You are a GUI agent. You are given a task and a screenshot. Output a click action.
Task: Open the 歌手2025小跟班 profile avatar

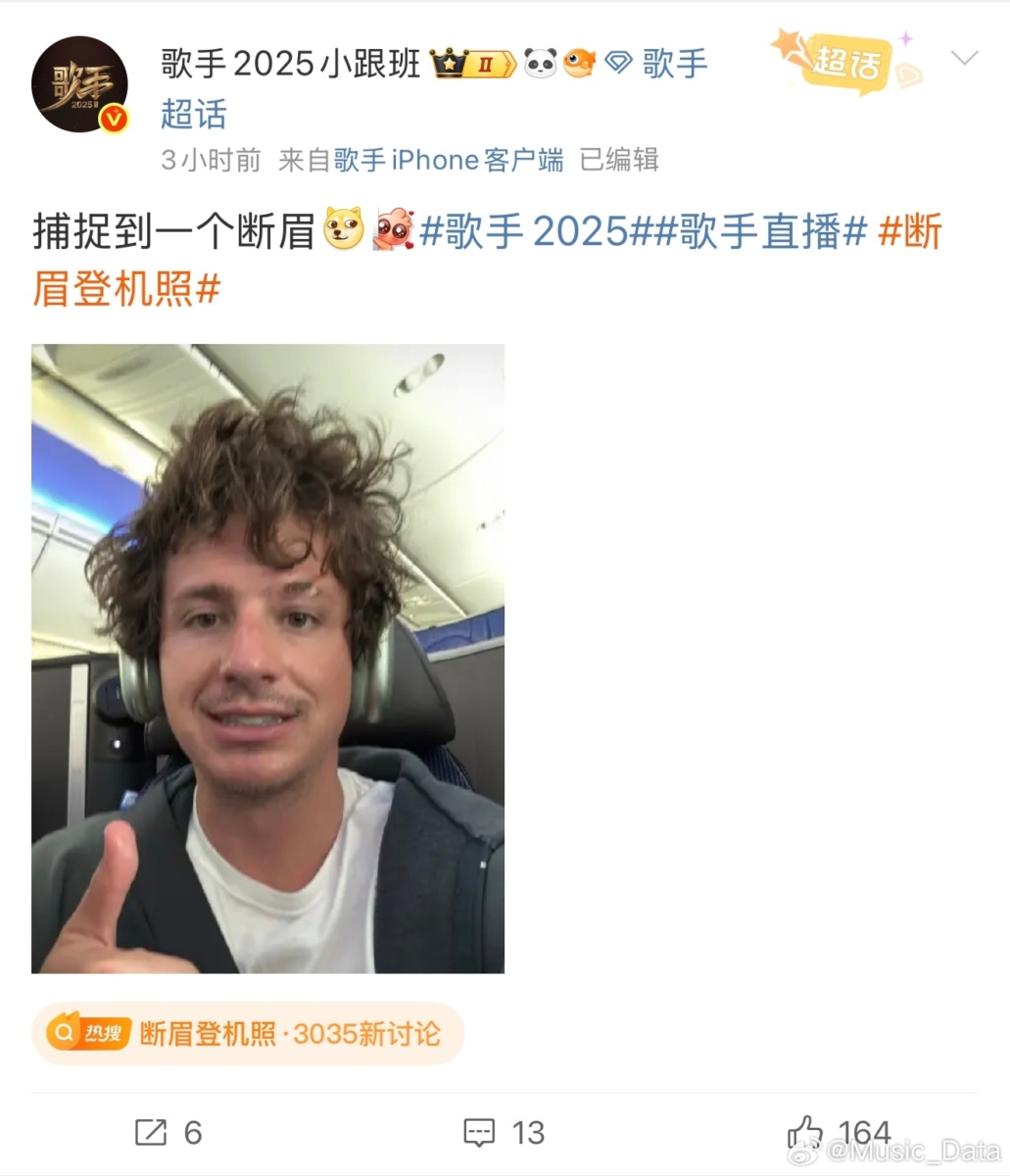[79, 84]
